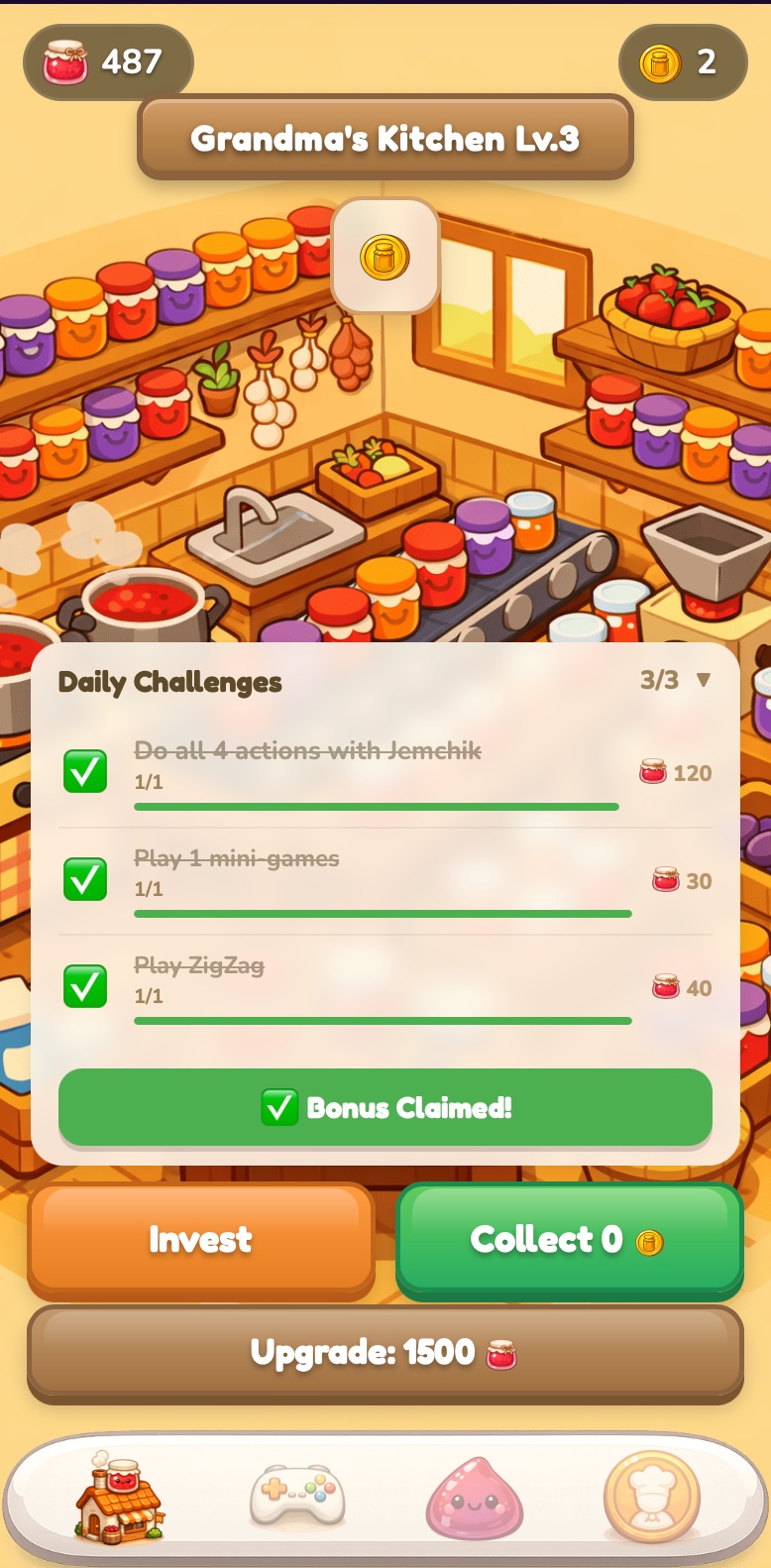Collapse the Daily Challenges panel
Screen dimensions: 771x1568
click(703, 680)
